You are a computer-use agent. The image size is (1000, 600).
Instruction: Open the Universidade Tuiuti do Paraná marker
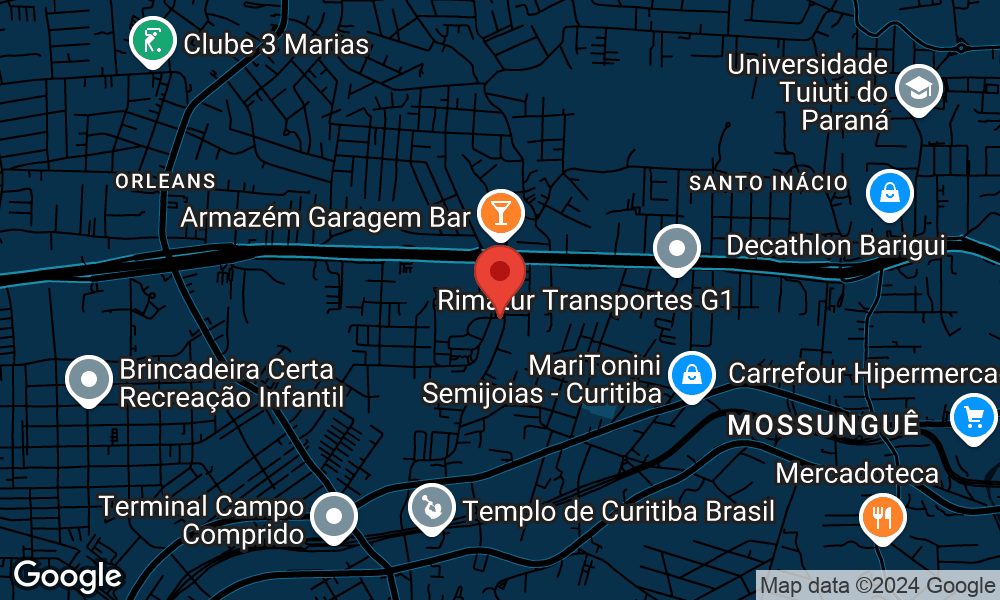click(916, 89)
